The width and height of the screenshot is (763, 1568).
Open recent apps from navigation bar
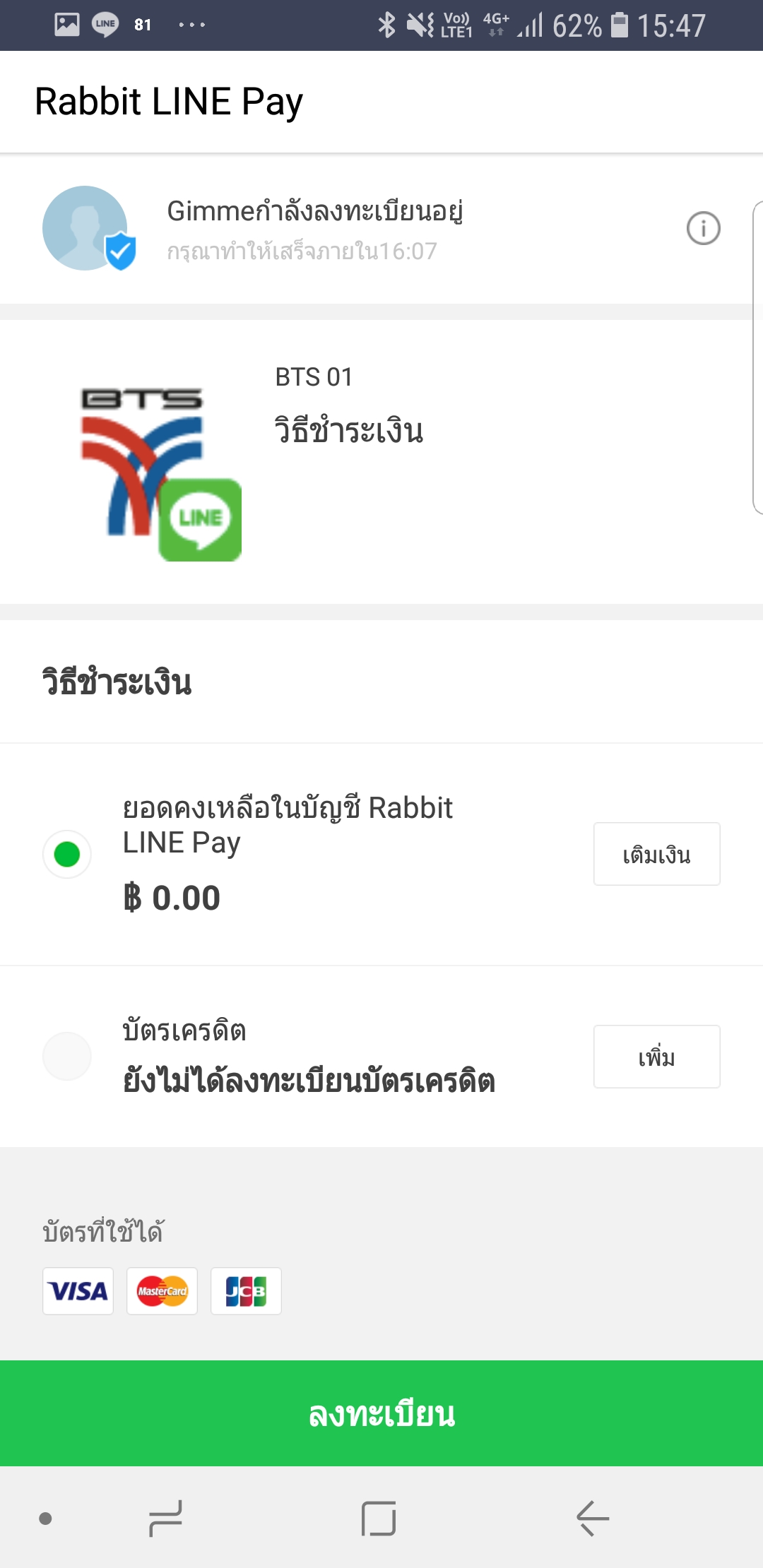pos(166,1518)
